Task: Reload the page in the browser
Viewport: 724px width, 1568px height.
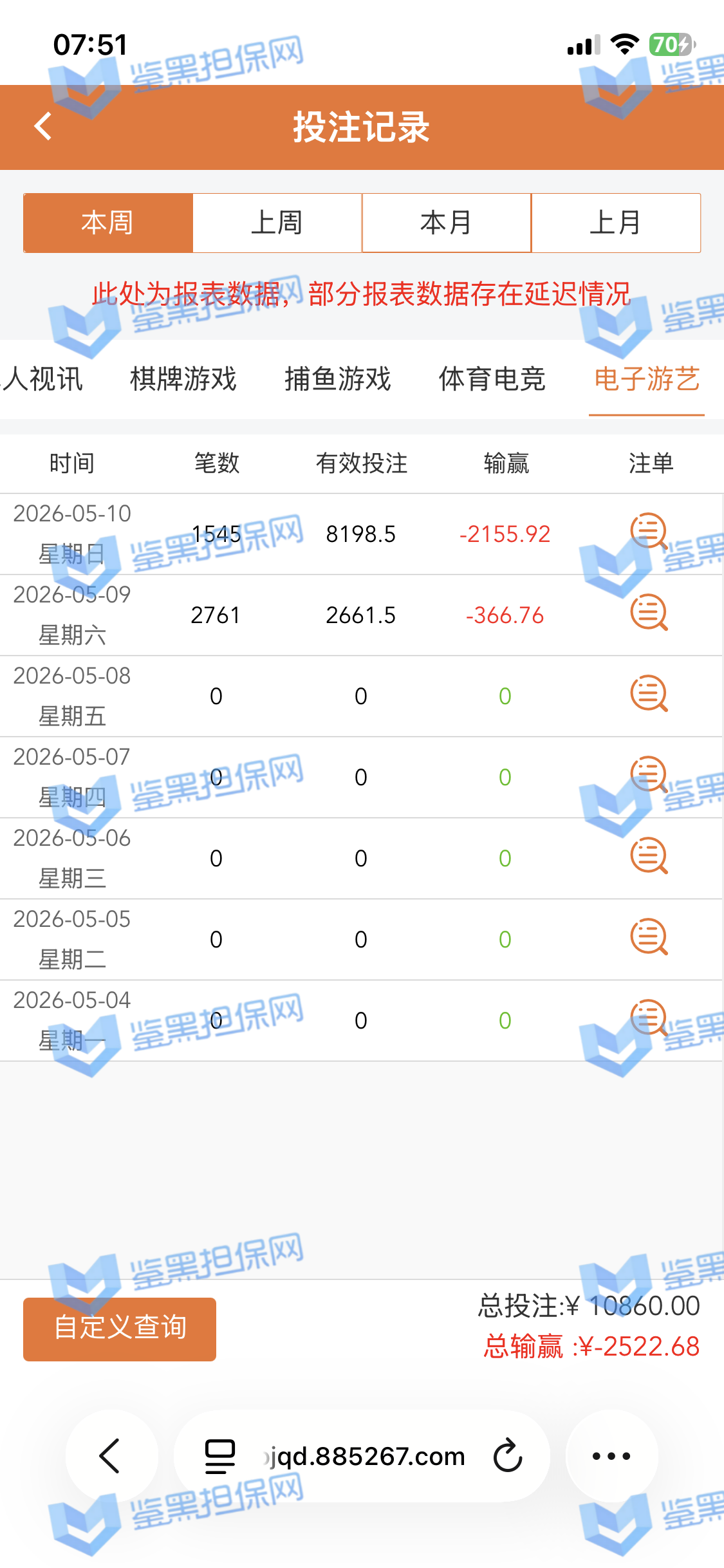Action: [508, 1456]
